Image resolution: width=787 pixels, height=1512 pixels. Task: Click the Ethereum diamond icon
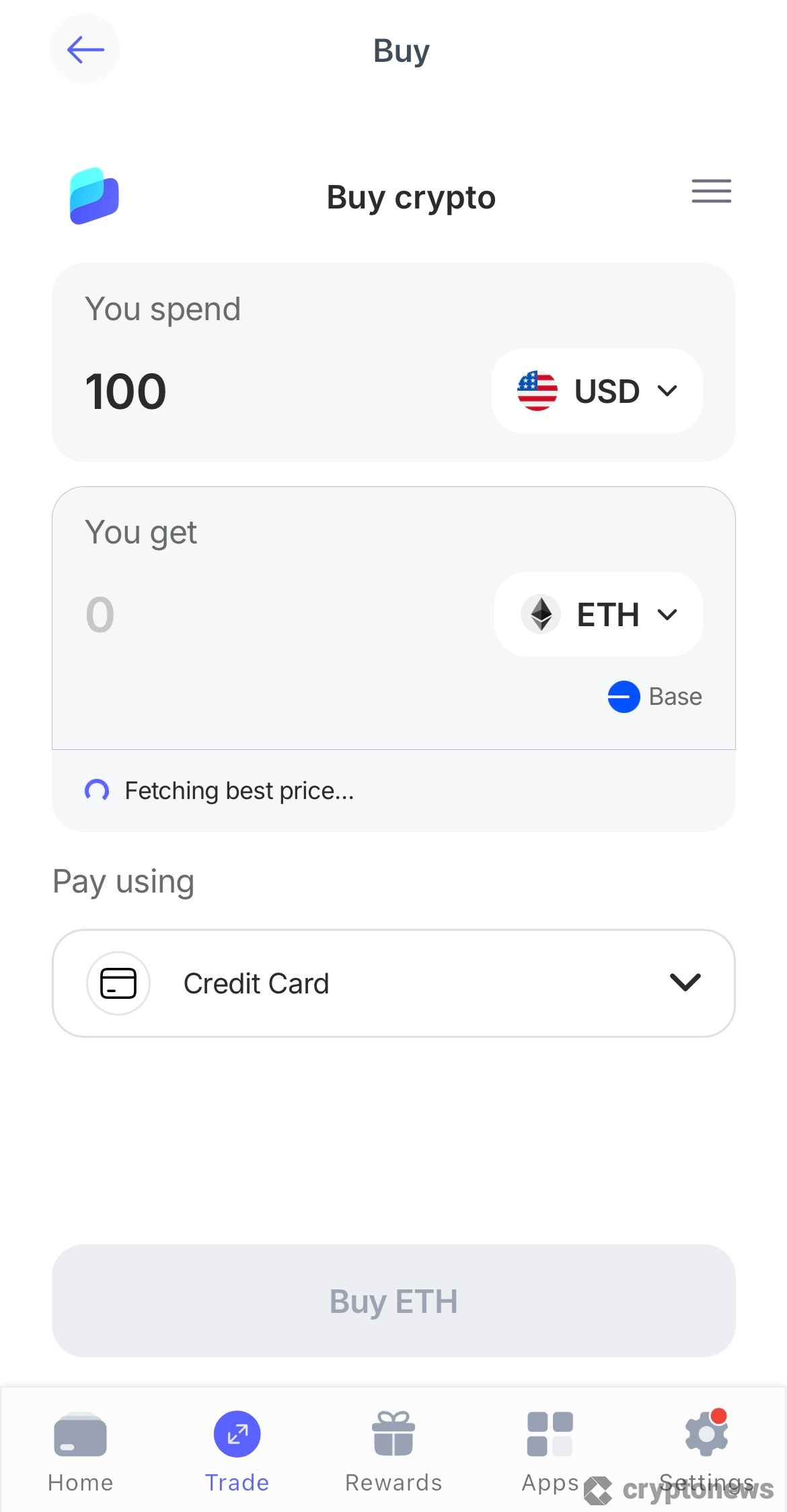542,614
